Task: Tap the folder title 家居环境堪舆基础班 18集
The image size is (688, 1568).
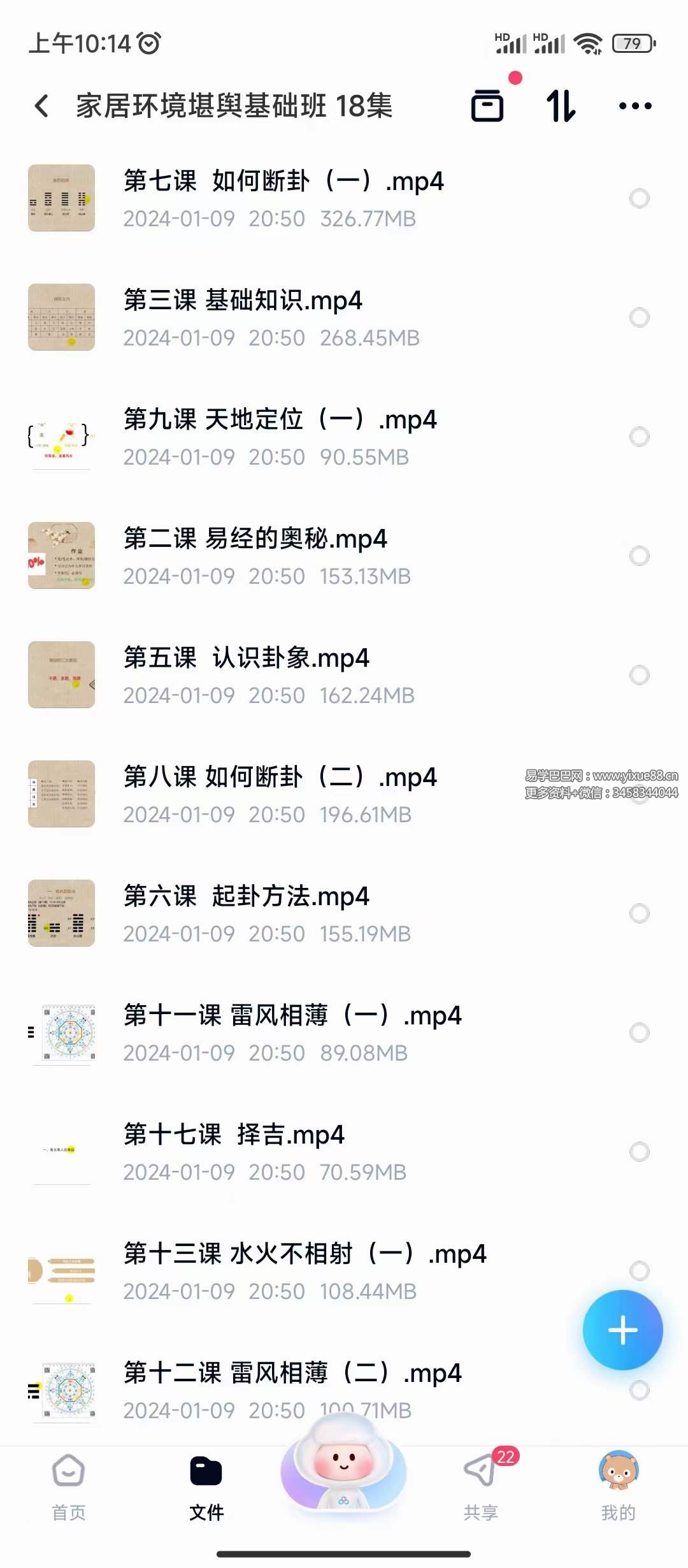Action: [234, 106]
